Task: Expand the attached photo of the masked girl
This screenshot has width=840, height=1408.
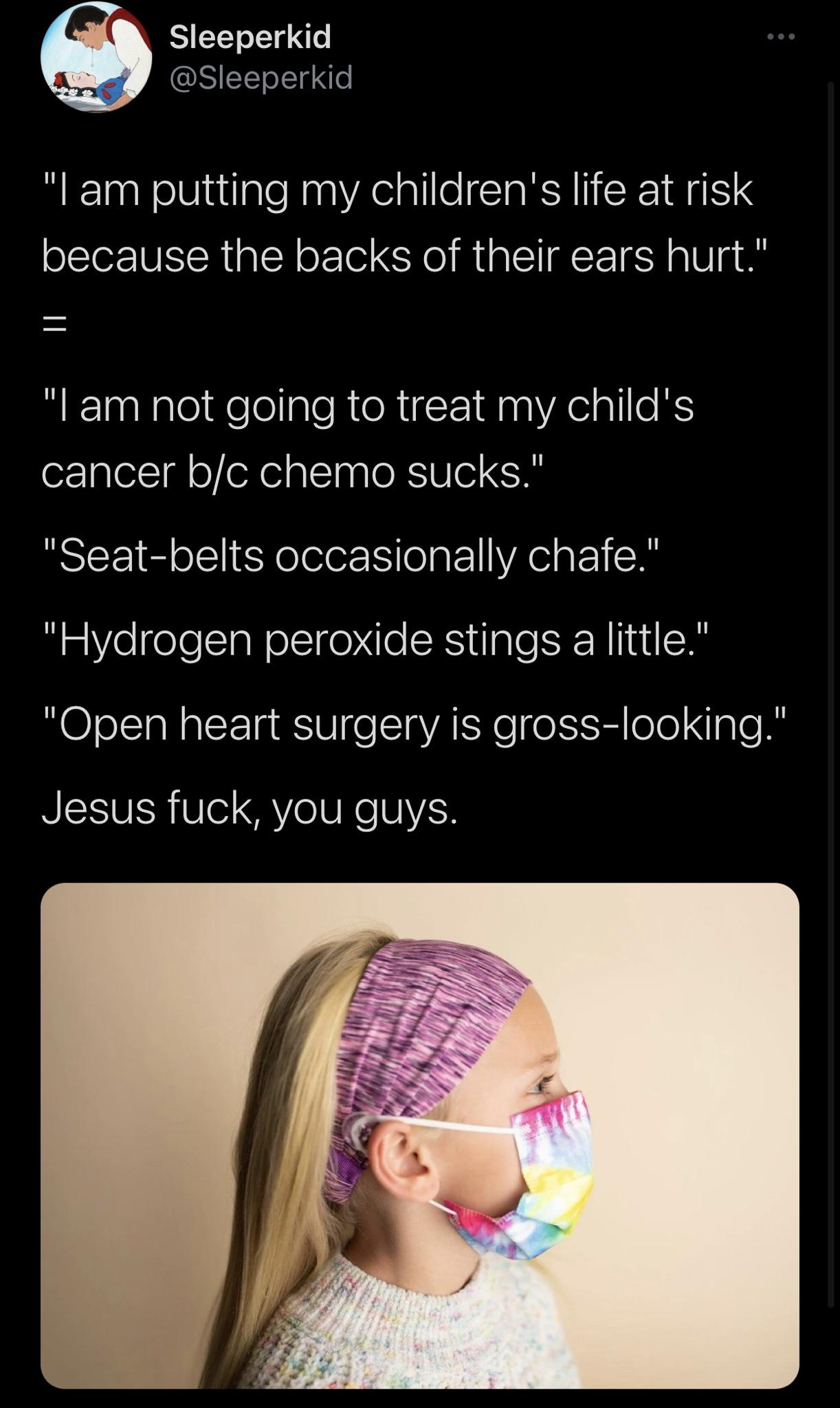Action: [x=419, y=1134]
